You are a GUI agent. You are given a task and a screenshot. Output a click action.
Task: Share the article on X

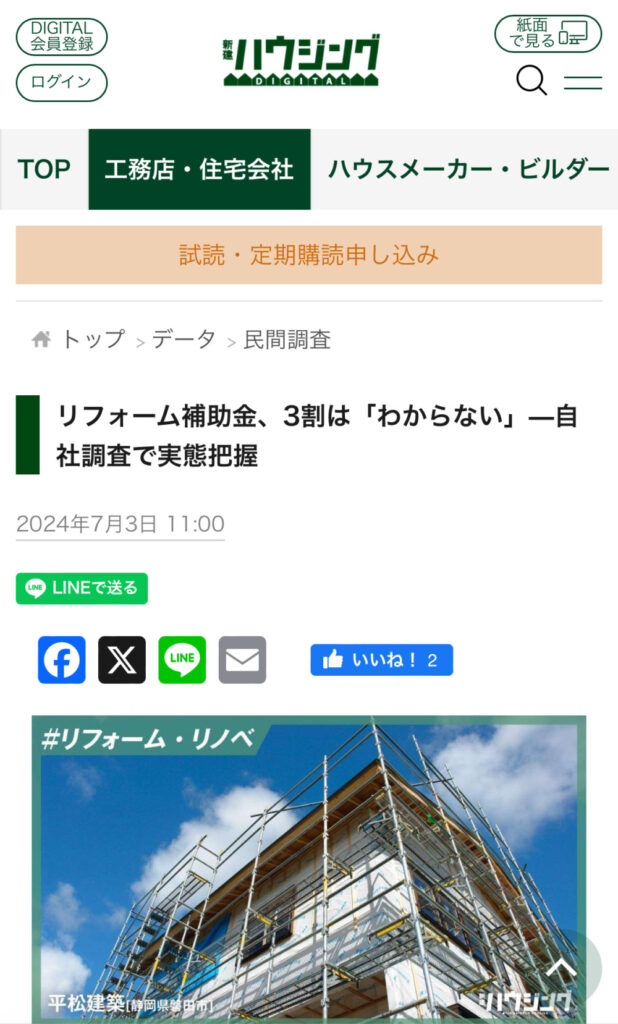tap(122, 660)
